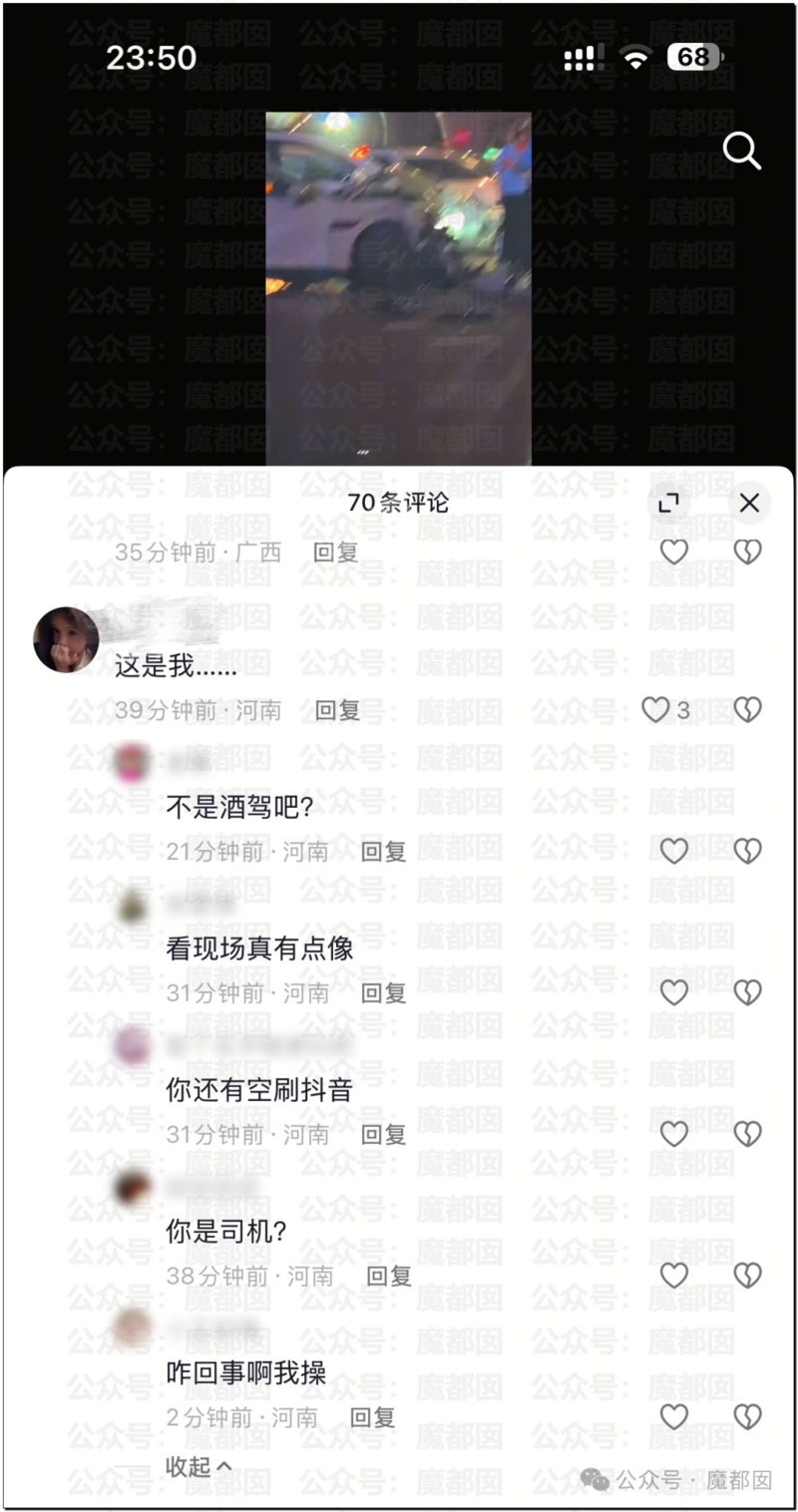Image resolution: width=798 pixels, height=1512 pixels.
Task: Reply to "你还有空刷抖音" comment
Action: click(x=383, y=1134)
